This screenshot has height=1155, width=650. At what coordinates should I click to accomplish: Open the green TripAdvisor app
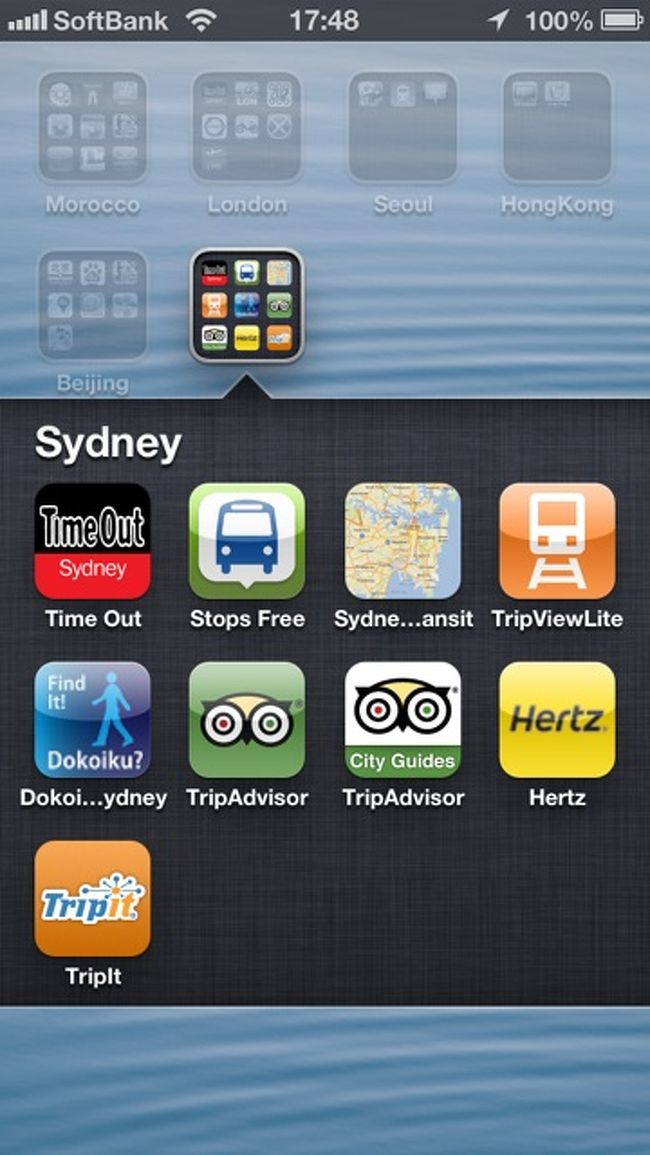[247, 719]
